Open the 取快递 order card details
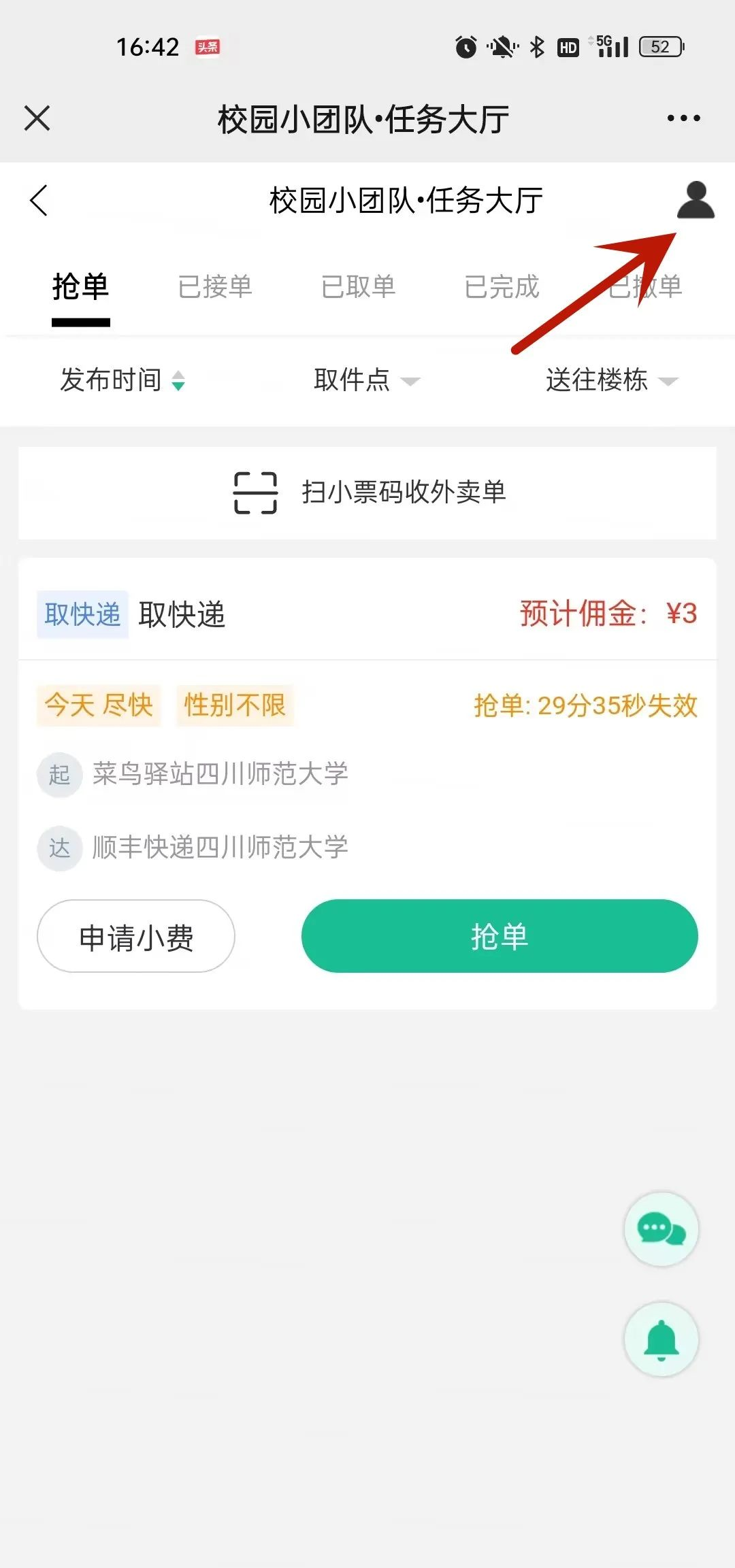Screen dimensions: 735x1568 coord(367,783)
